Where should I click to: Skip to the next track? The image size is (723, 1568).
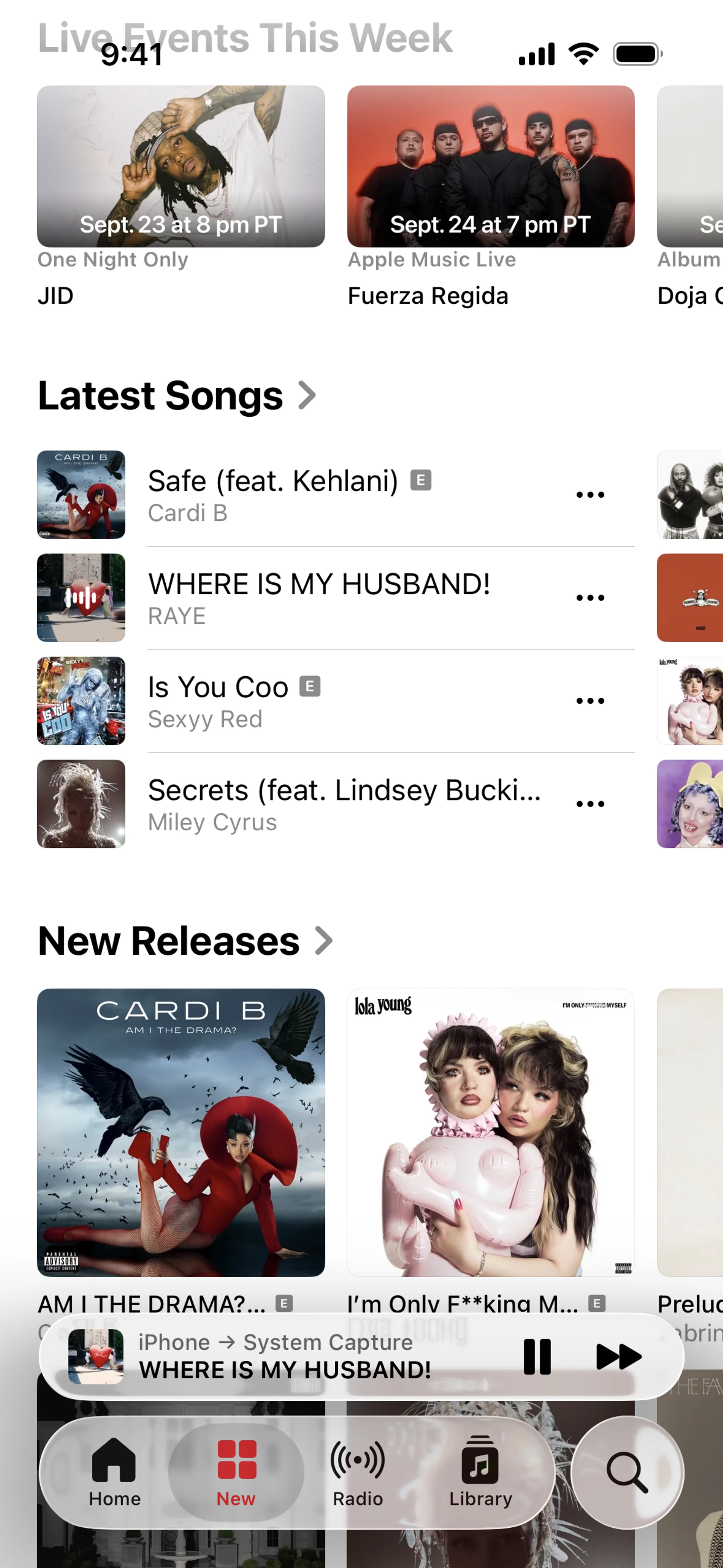(x=618, y=1357)
